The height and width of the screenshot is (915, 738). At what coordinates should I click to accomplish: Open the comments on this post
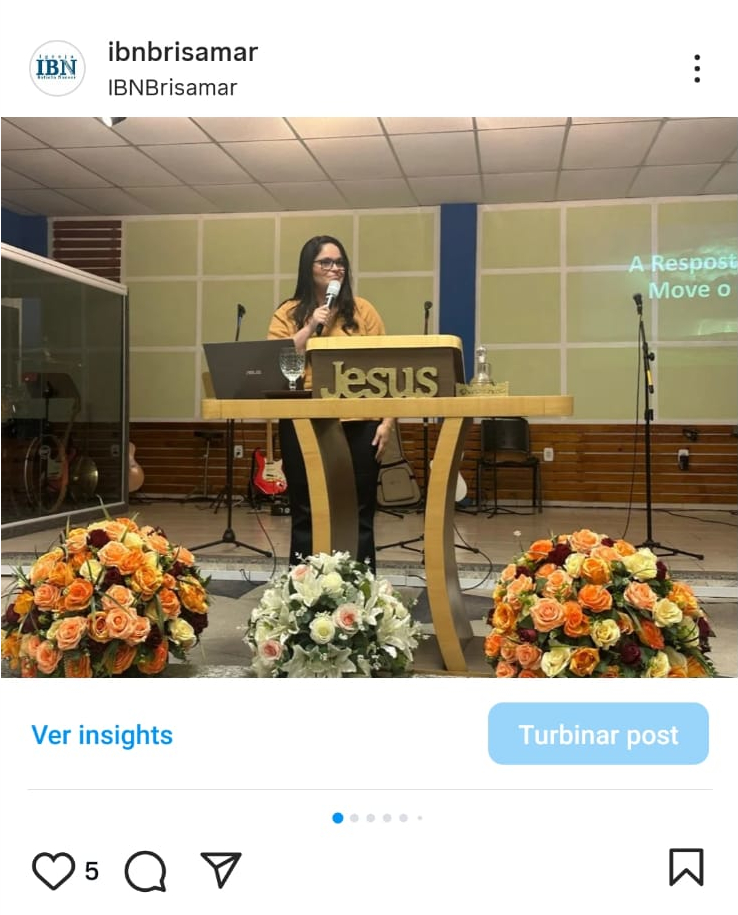click(x=145, y=870)
